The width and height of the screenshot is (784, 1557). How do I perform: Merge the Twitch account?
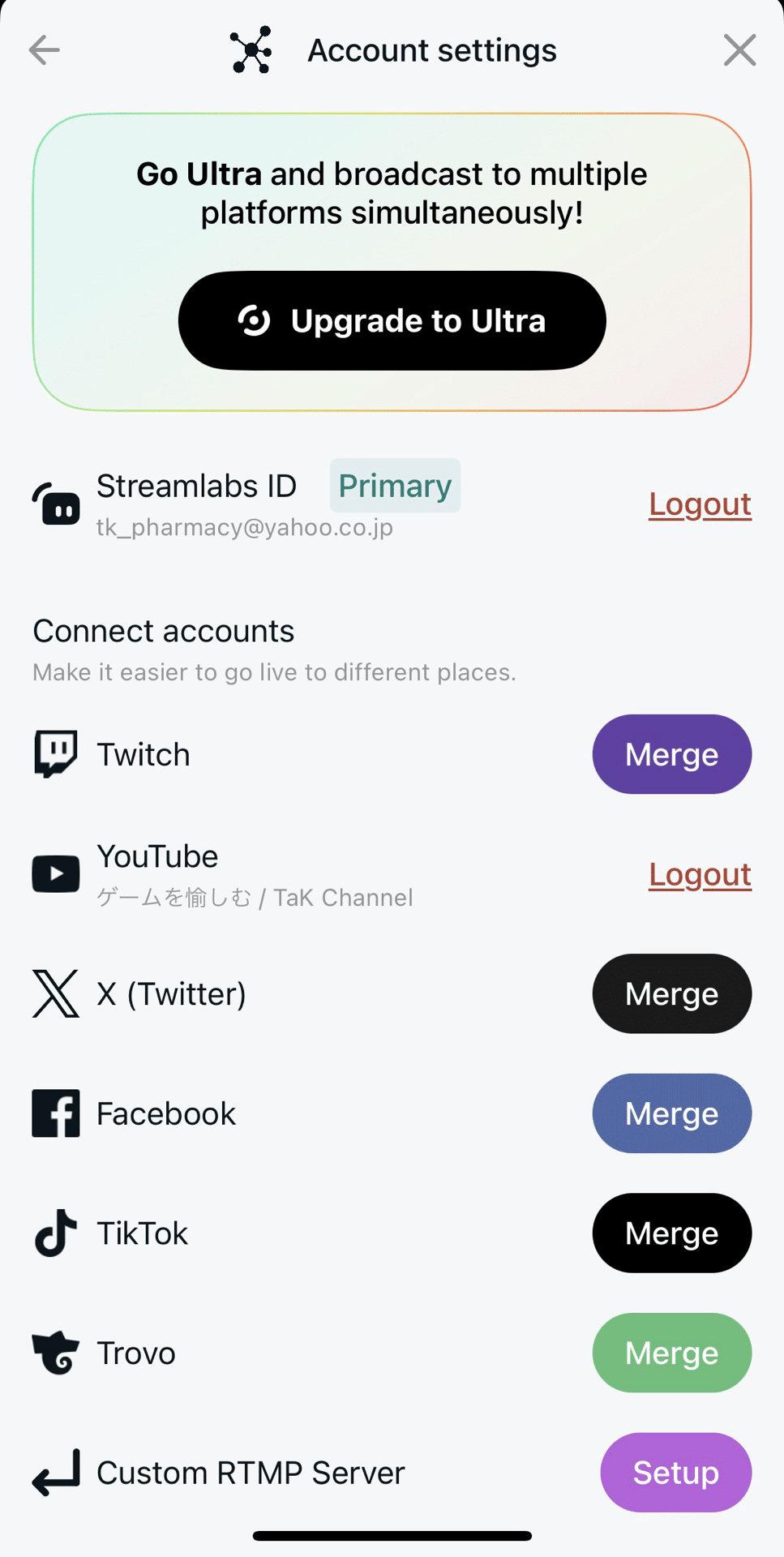pyautogui.click(x=671, y=754)
